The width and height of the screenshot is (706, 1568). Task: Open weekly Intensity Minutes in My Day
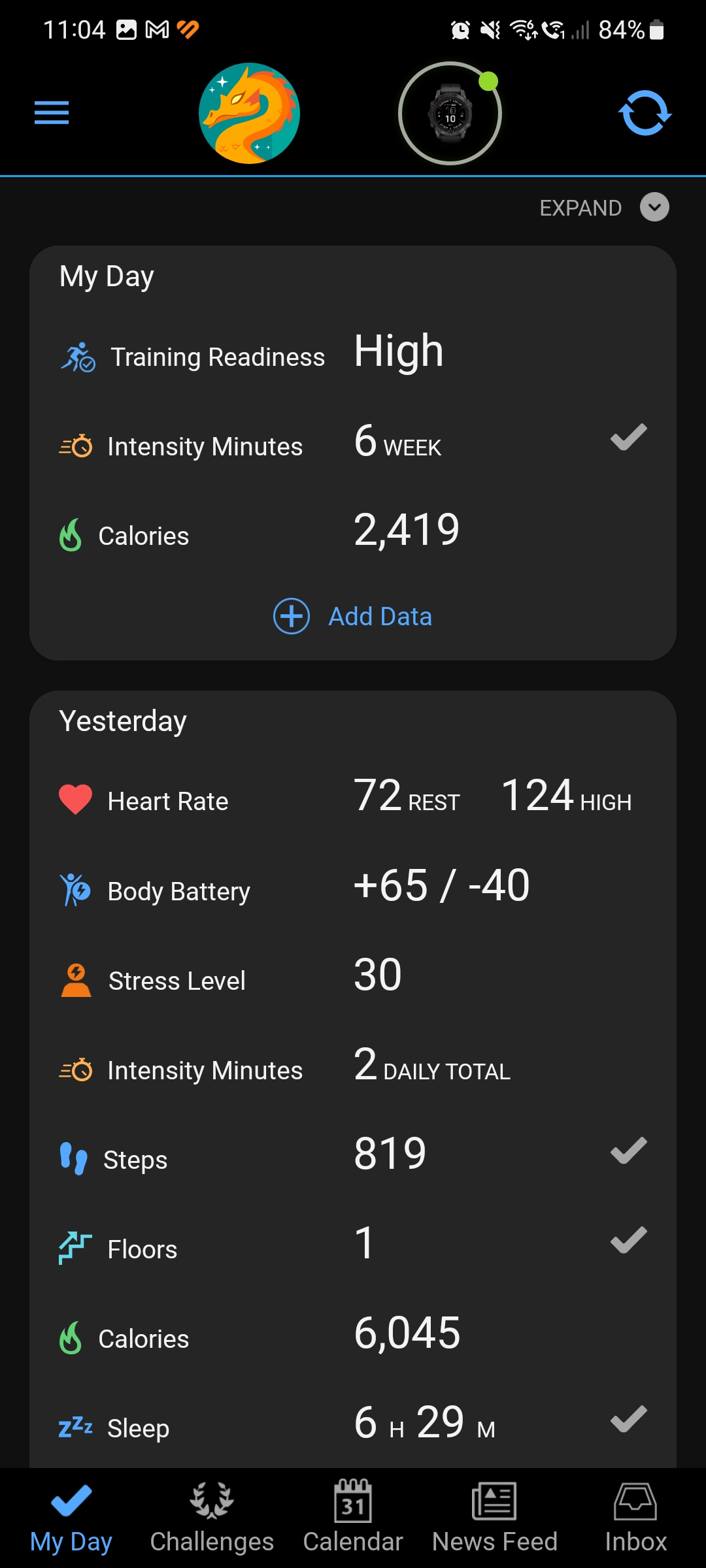coord(353,446)
